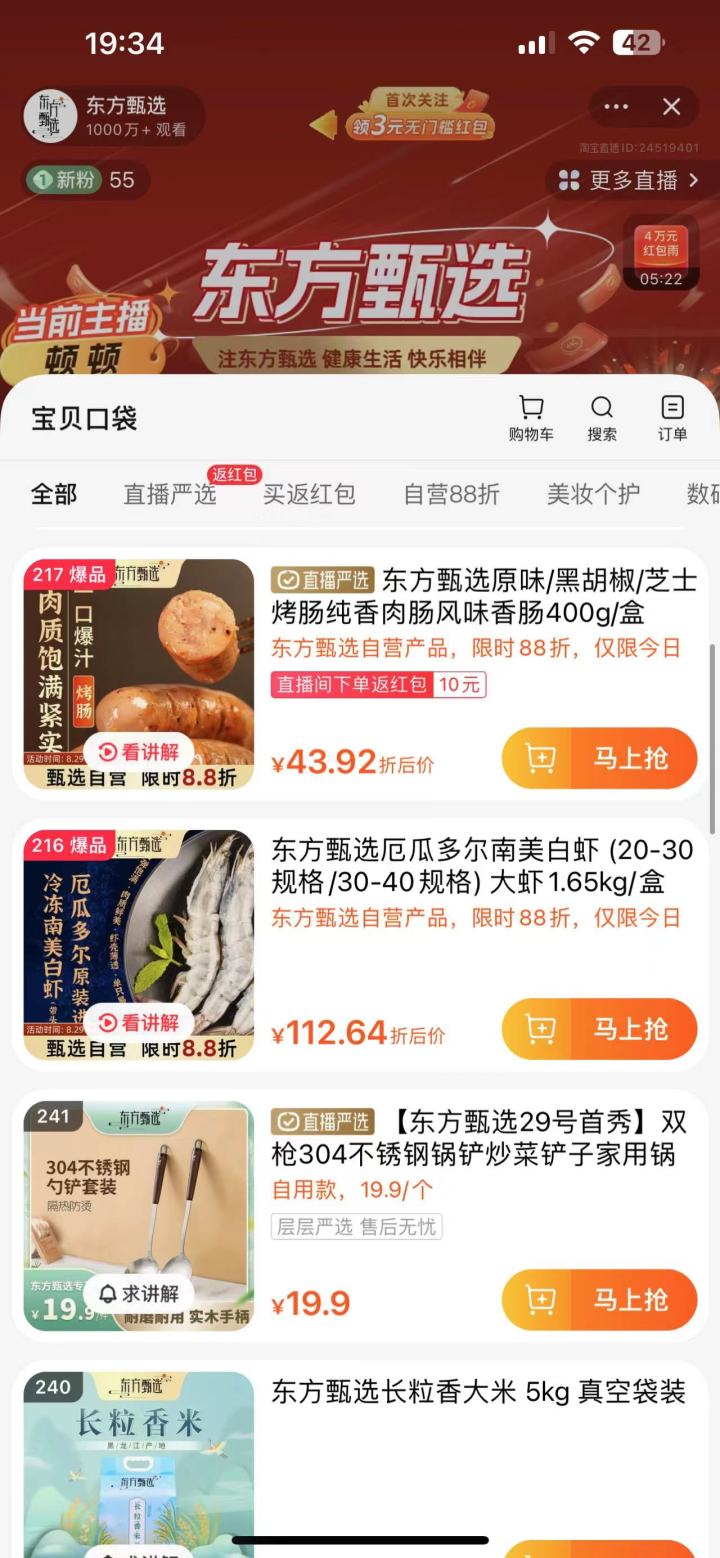Tap 马上抢 for the 烤肠 sausage
The height and width of the screenshot is (1558, 720).
tap(599, 758)
